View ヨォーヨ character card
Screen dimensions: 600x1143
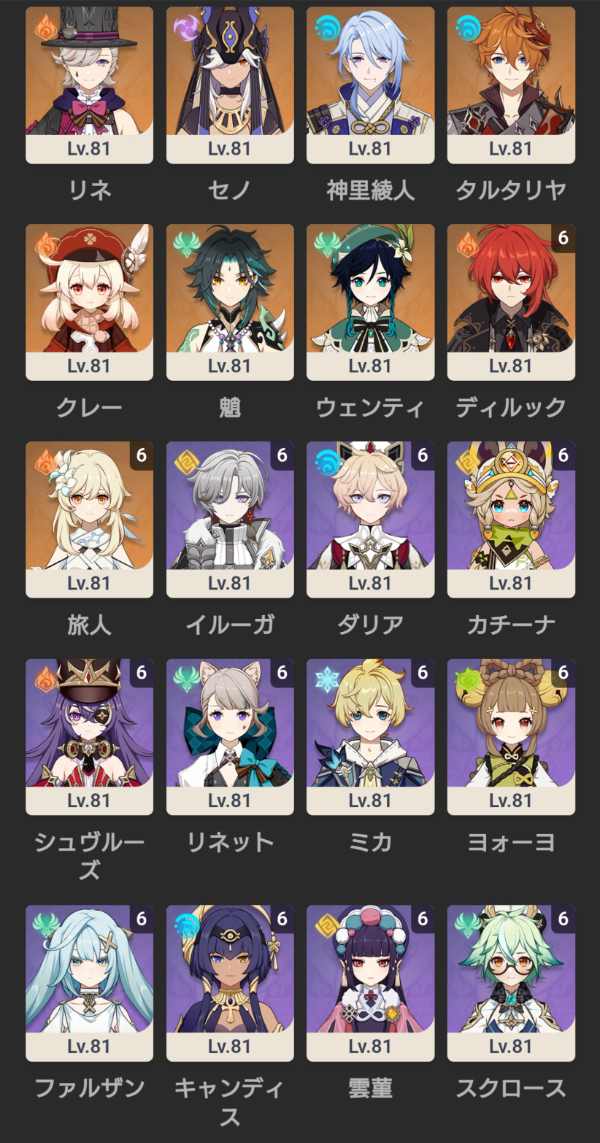coord(511,736)
